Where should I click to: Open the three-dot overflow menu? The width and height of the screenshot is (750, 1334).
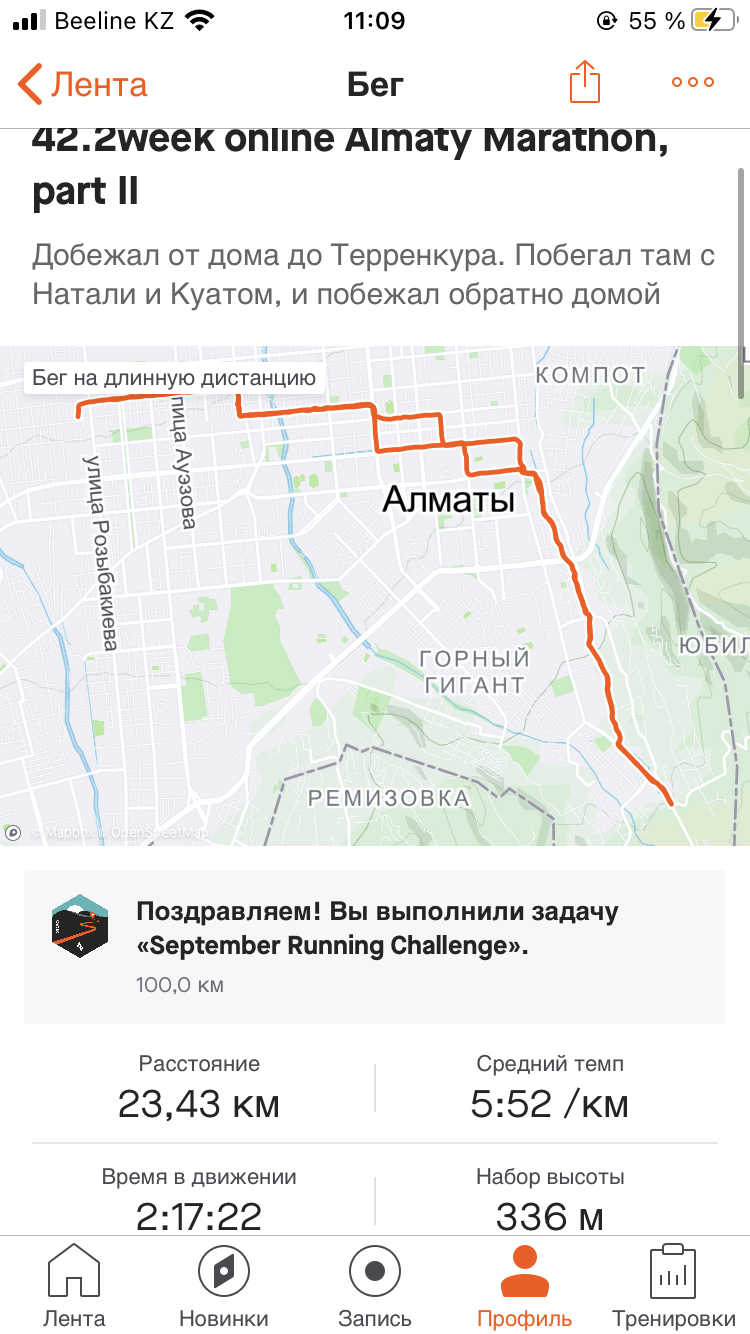[x=693, y=83]
